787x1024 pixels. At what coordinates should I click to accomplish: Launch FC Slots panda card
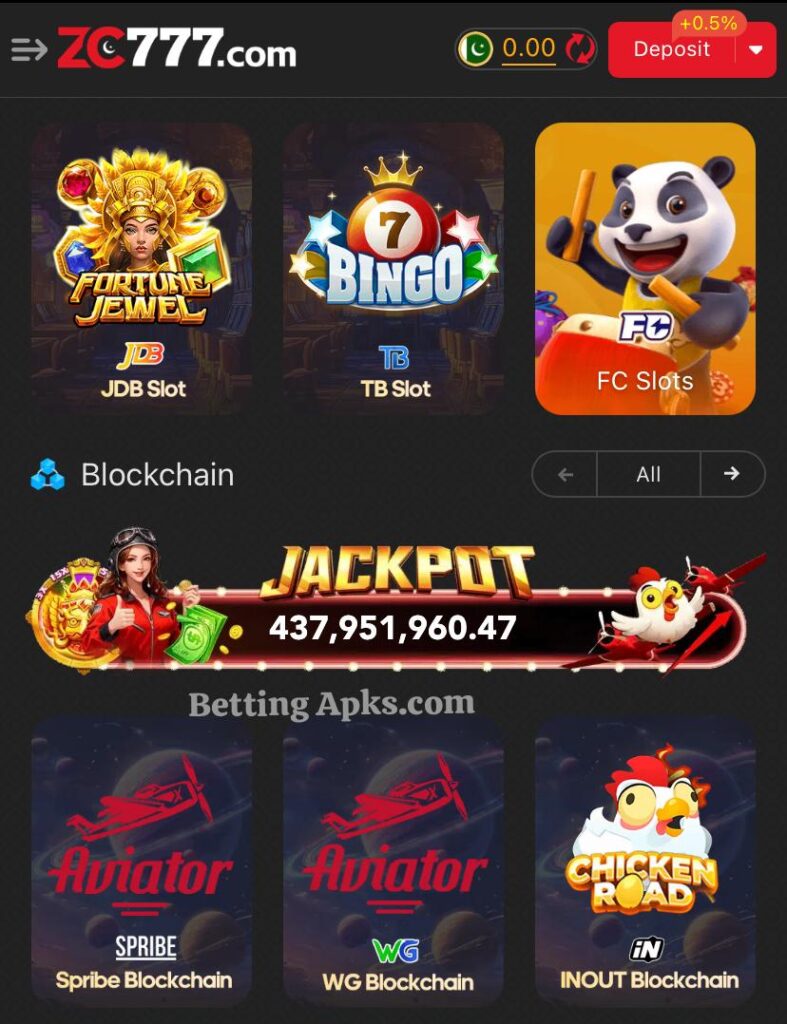(x=645, y=268)
